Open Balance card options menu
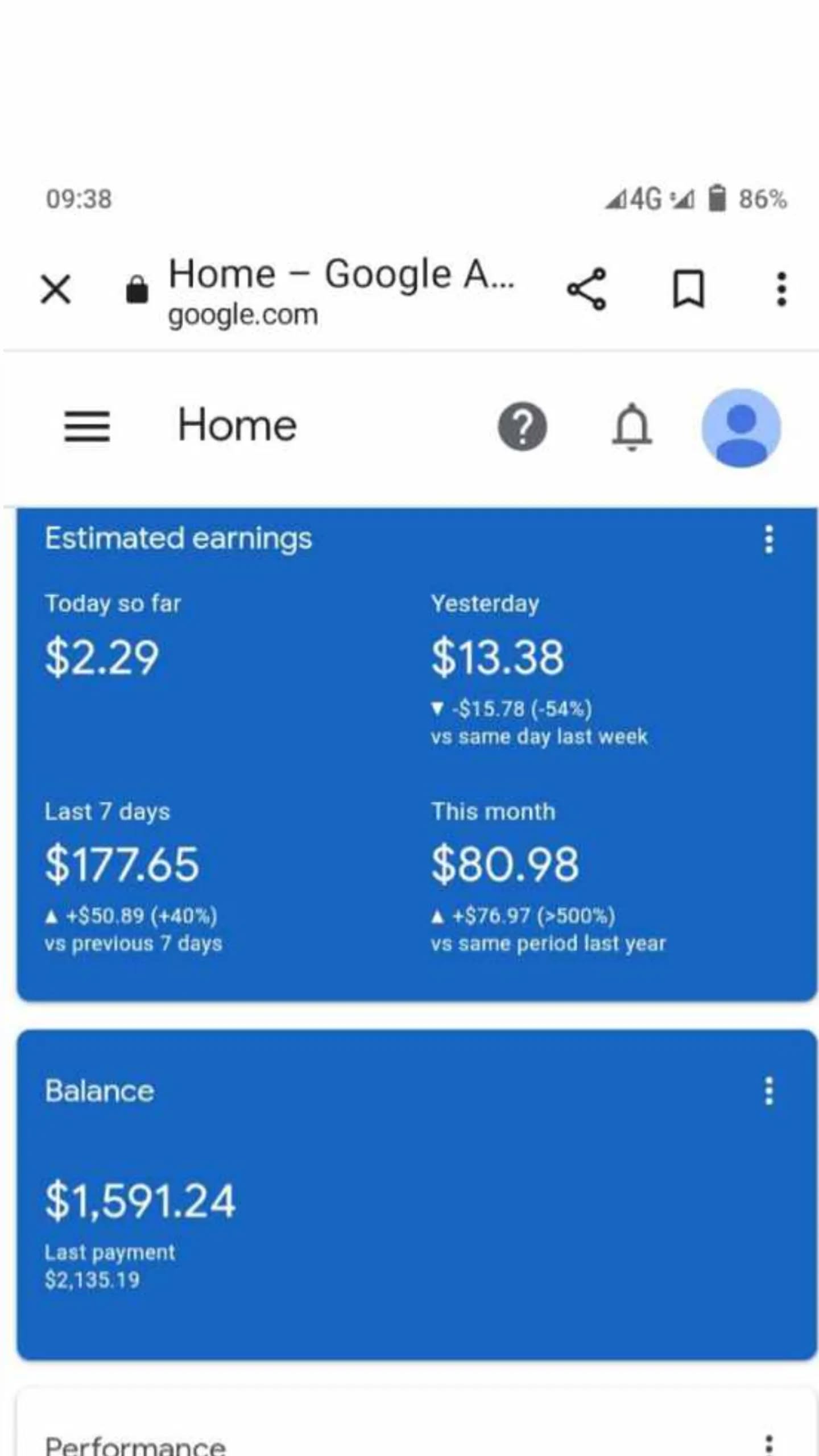The image size is (819, 1456). click(768, 1091)
